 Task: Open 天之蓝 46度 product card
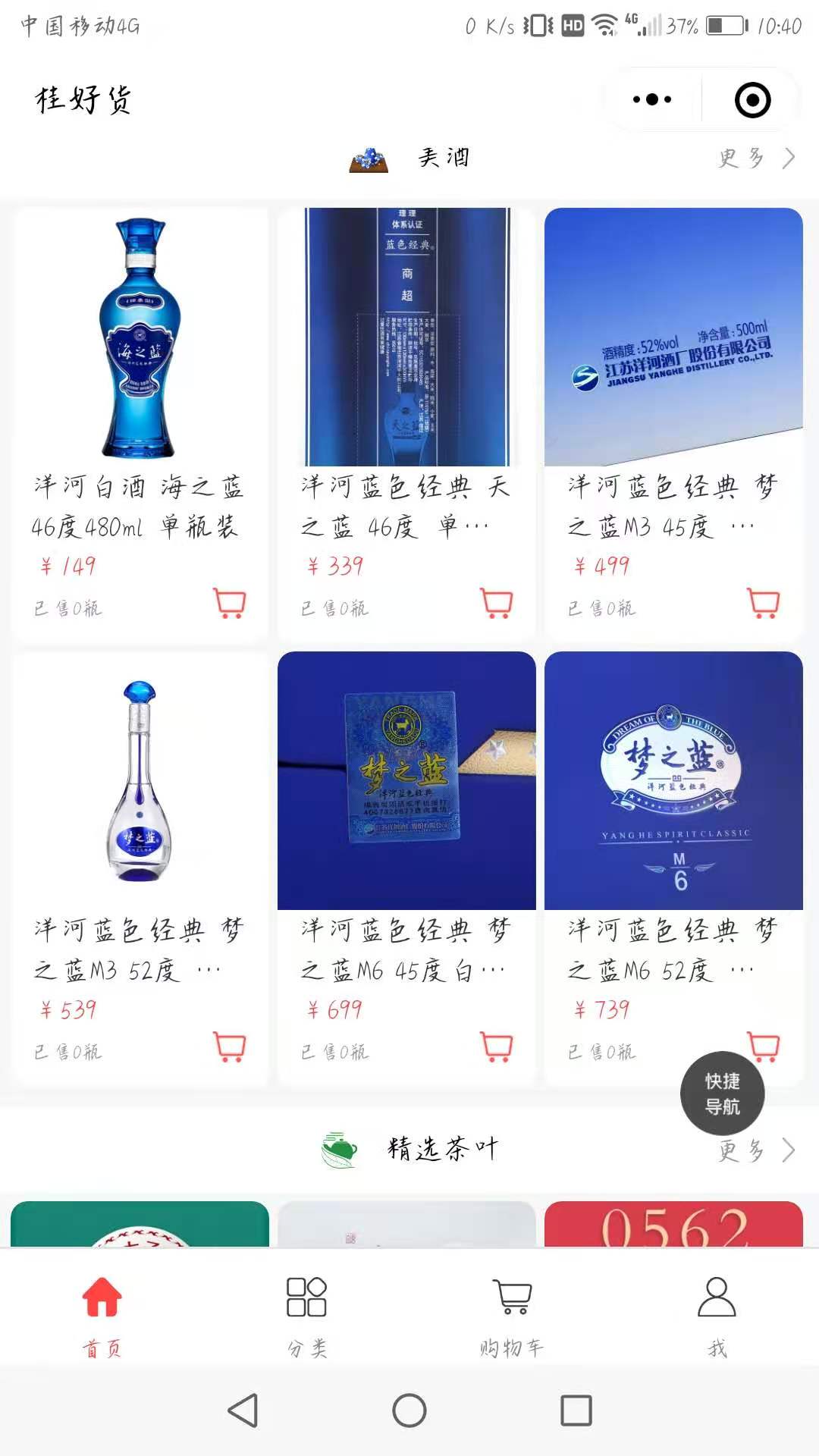pyautogui.click(x=406, y=379)
